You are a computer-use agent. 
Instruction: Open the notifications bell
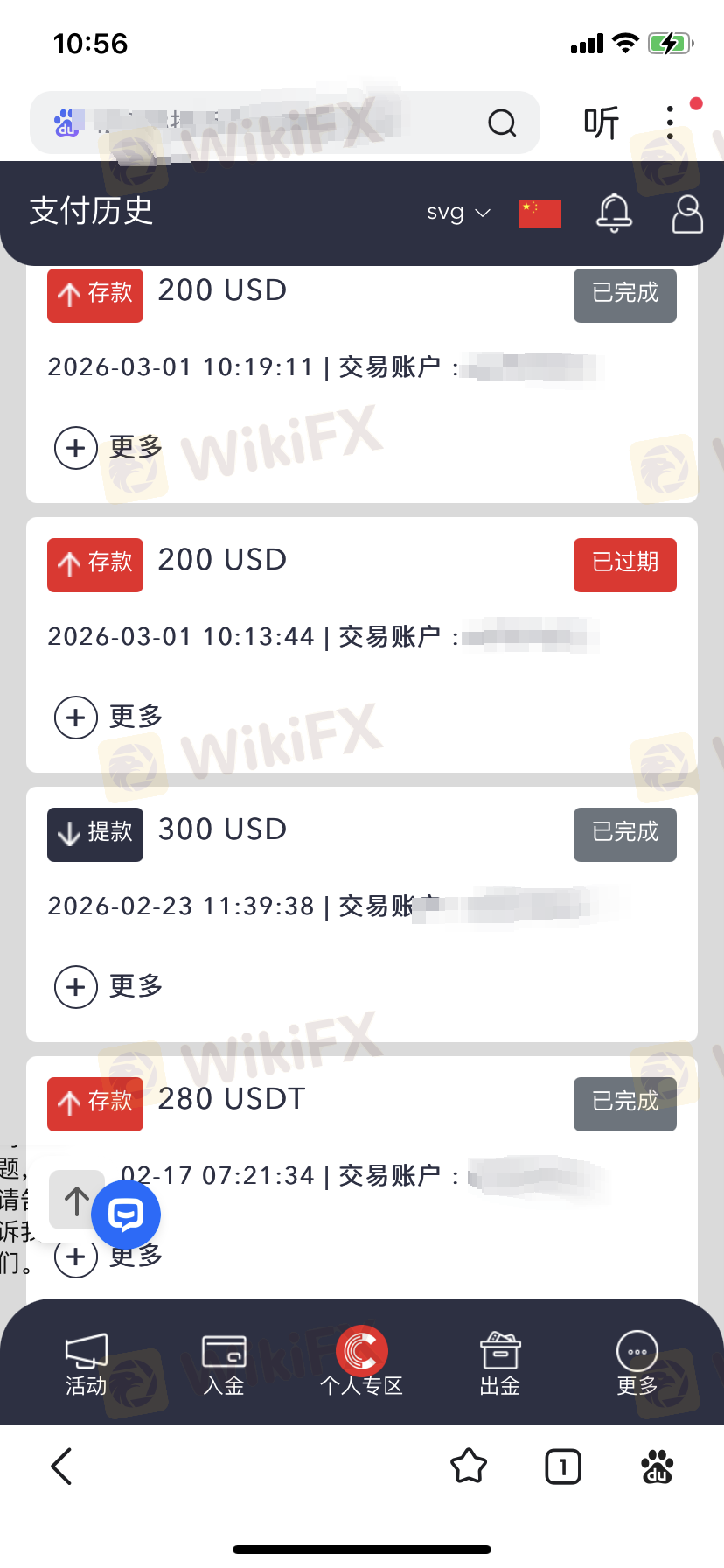pos(614,213)
